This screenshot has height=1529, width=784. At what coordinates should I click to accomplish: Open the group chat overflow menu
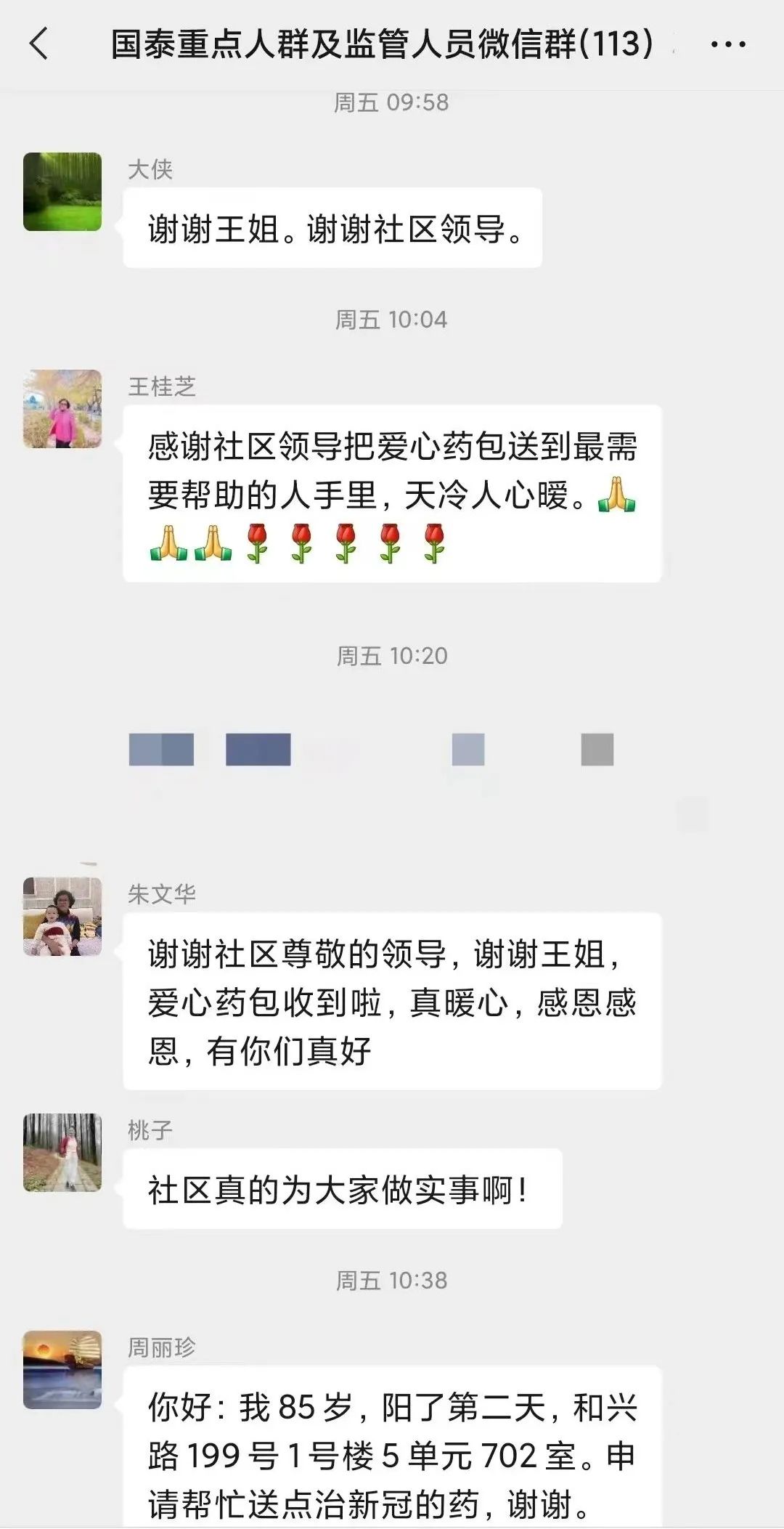tap(727, 44)
